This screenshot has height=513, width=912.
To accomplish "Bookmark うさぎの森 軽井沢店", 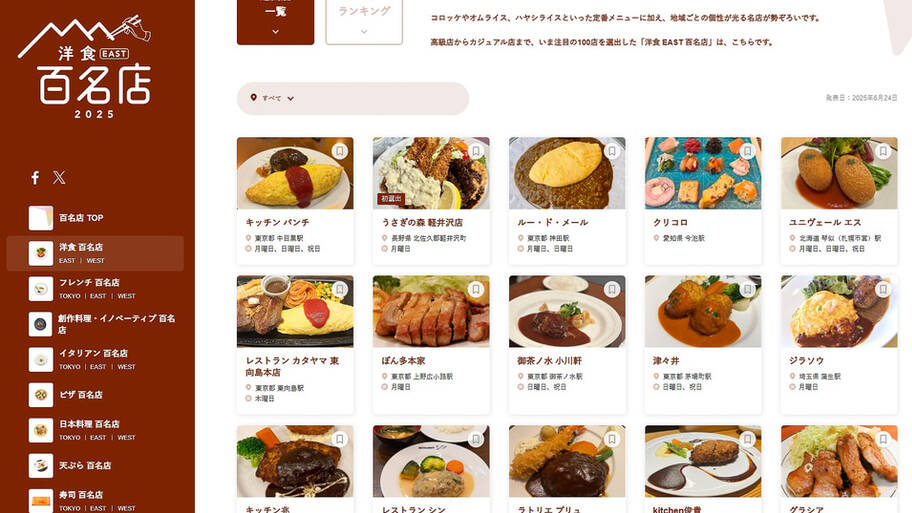I will (x=475, y=151).
